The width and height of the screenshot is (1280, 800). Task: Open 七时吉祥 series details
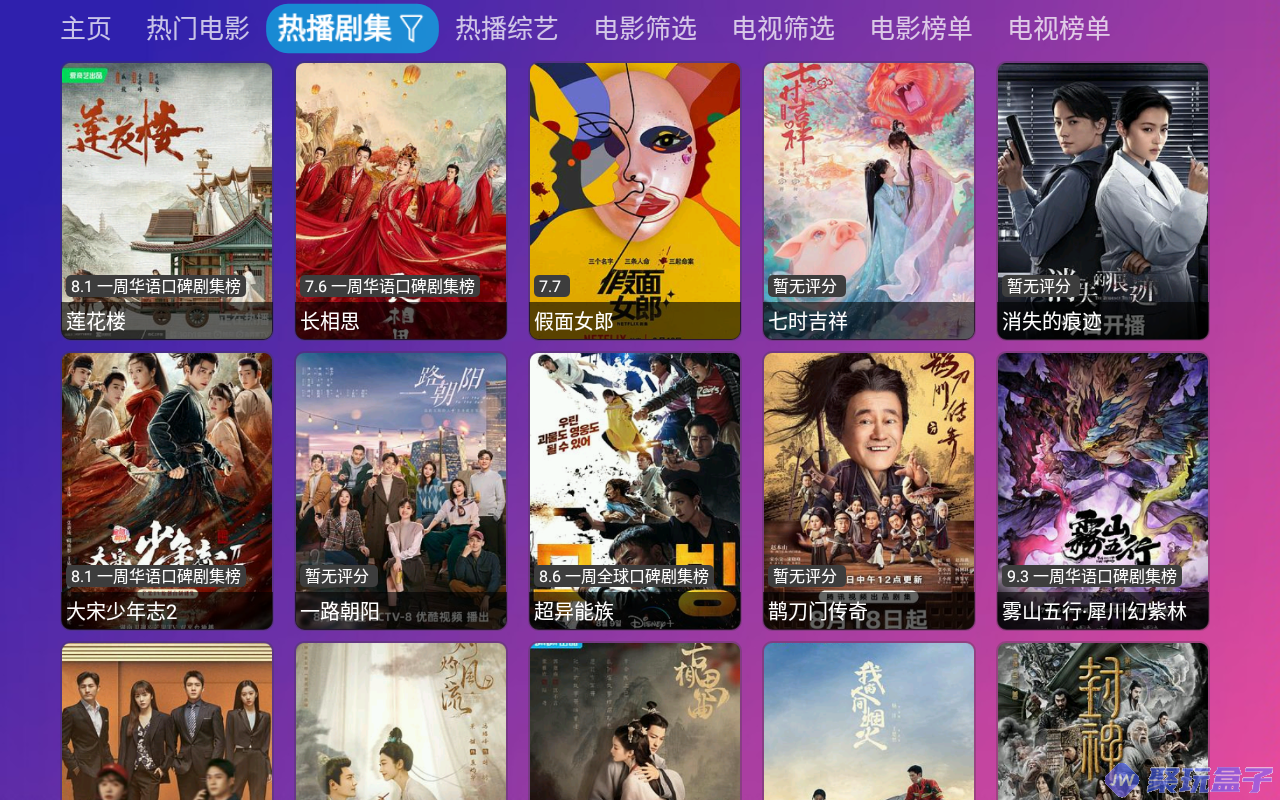point(869,200)
